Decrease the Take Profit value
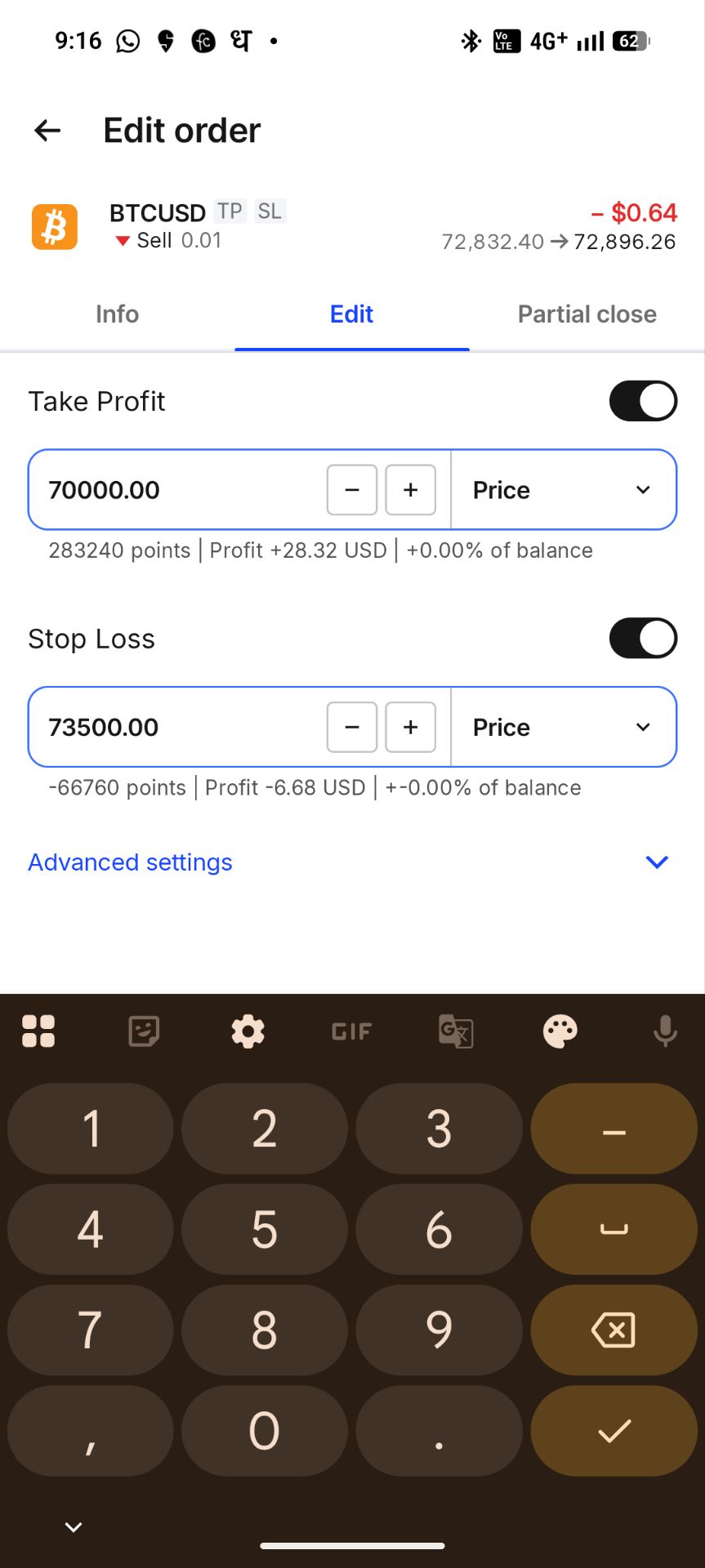The image size is (705, 1568). pyautogui.click(x=352, y=490)
